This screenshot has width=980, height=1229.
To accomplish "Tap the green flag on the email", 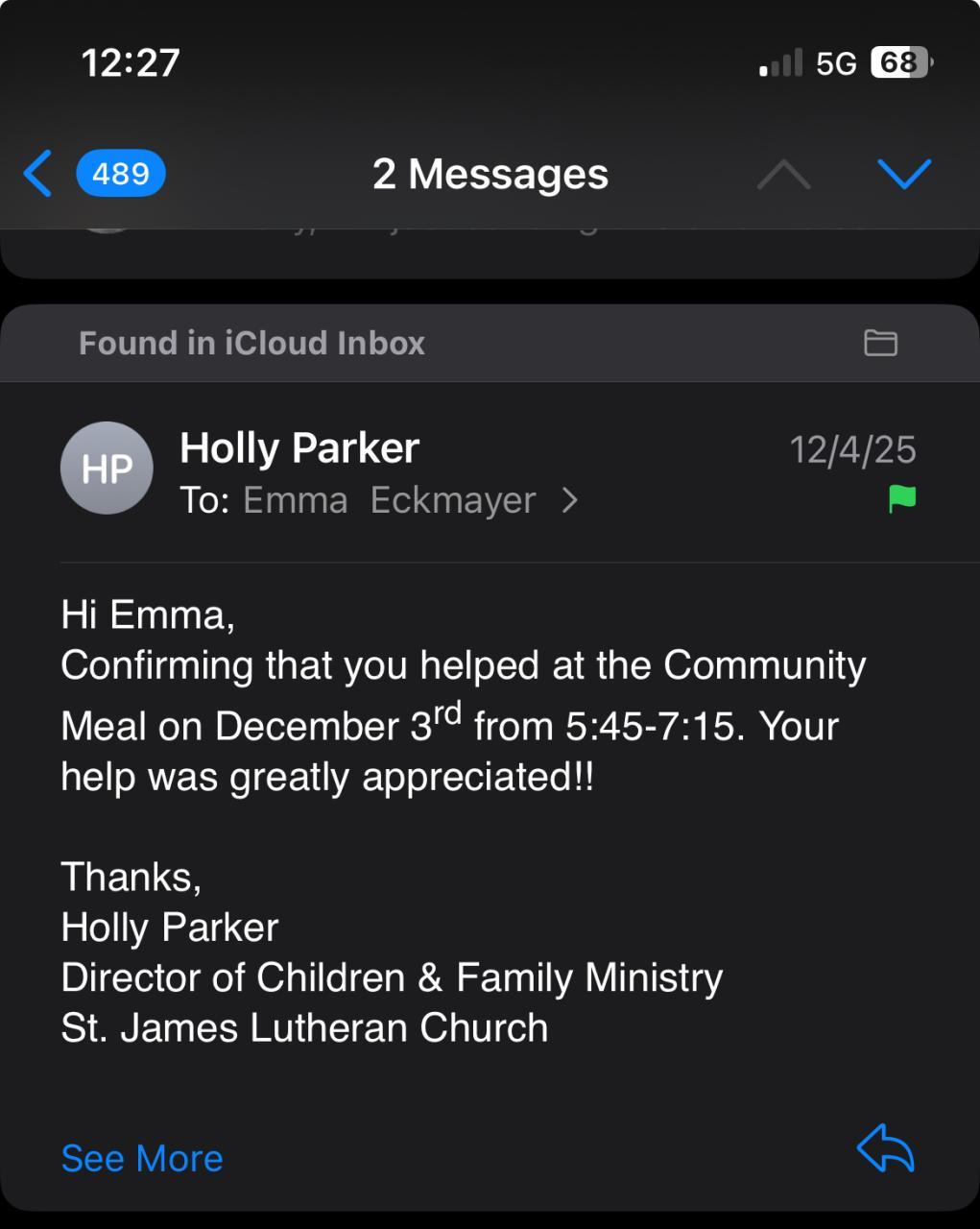I will [x=901, y=498].
